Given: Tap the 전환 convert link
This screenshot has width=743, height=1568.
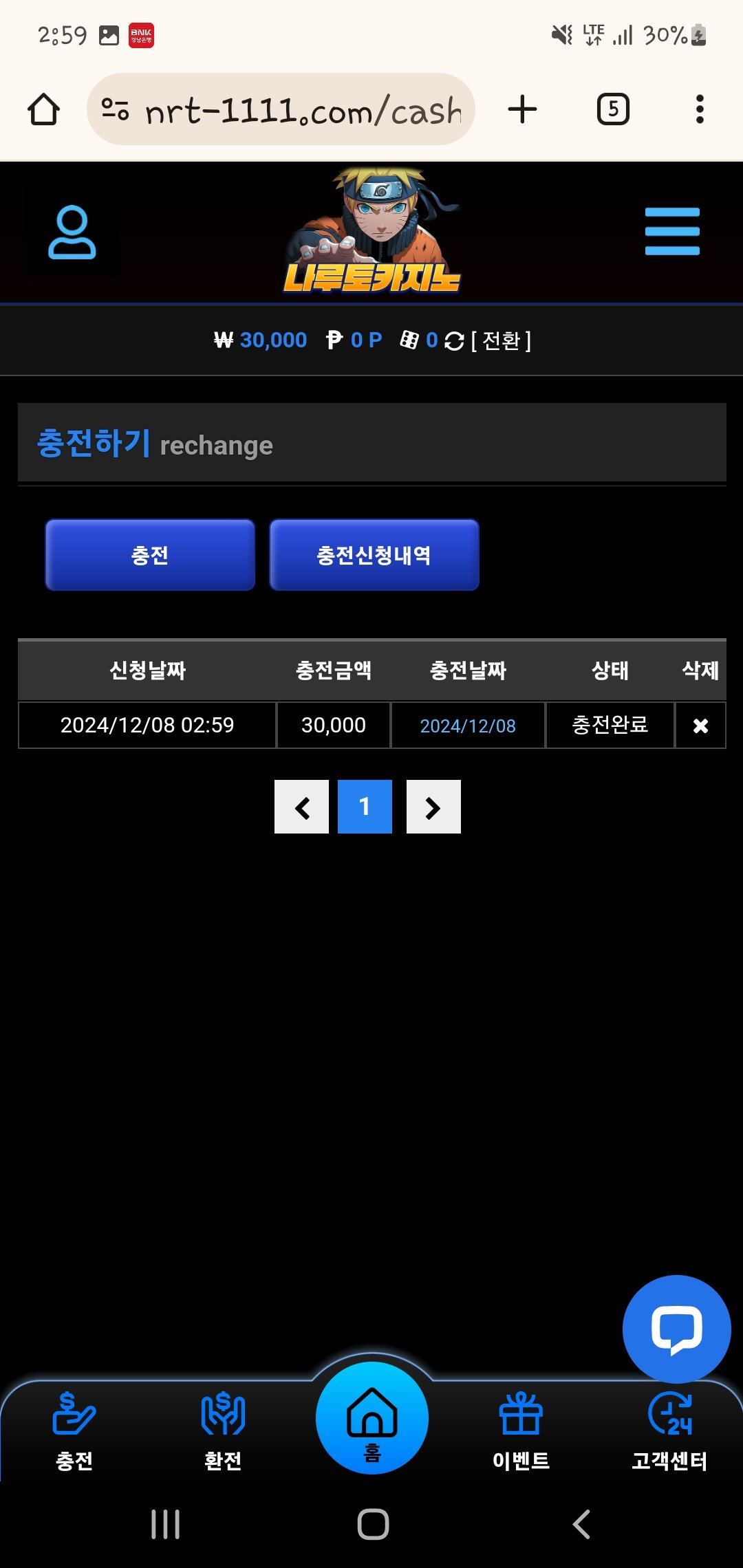Looking at the screenshot, I should tap(501, 340).
